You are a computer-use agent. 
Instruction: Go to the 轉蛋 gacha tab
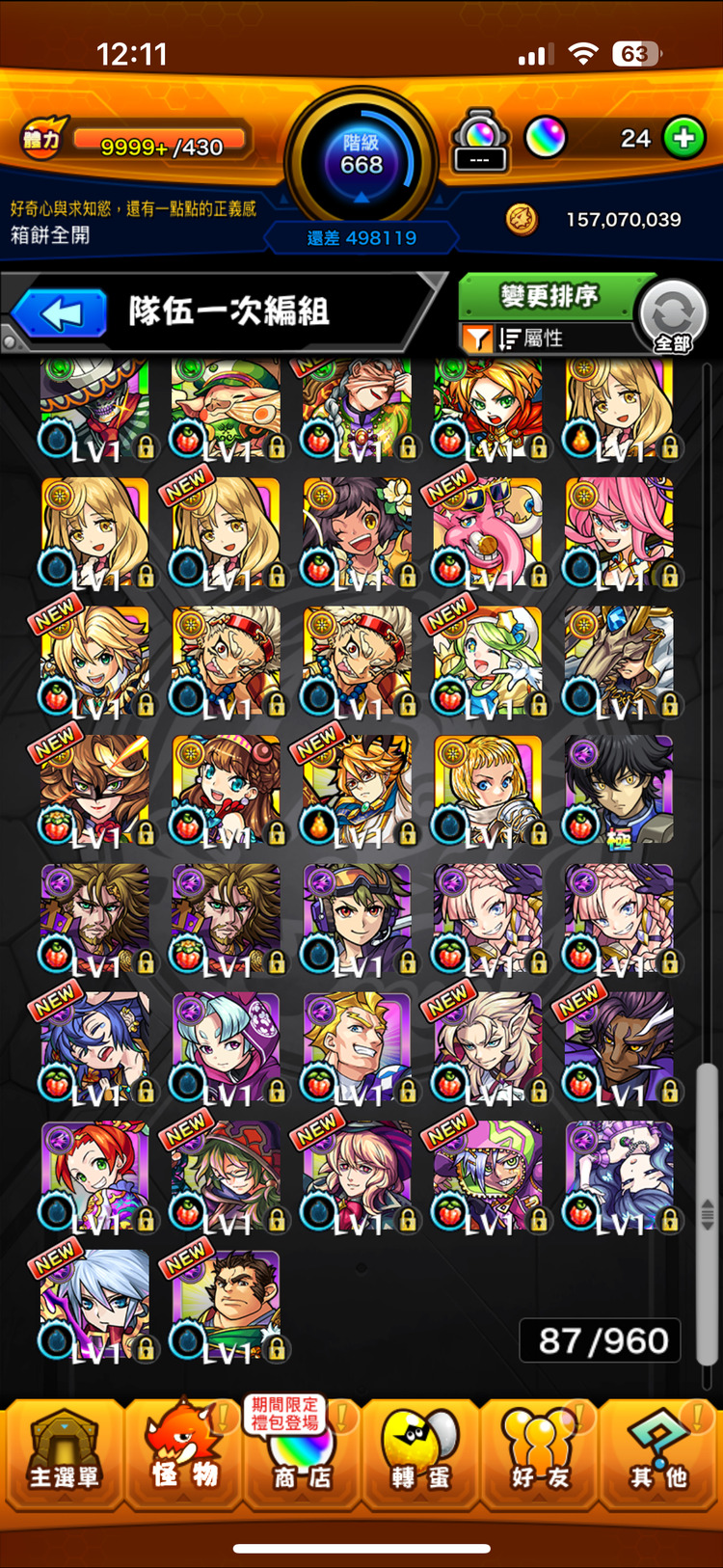(x=421, y=1452)
